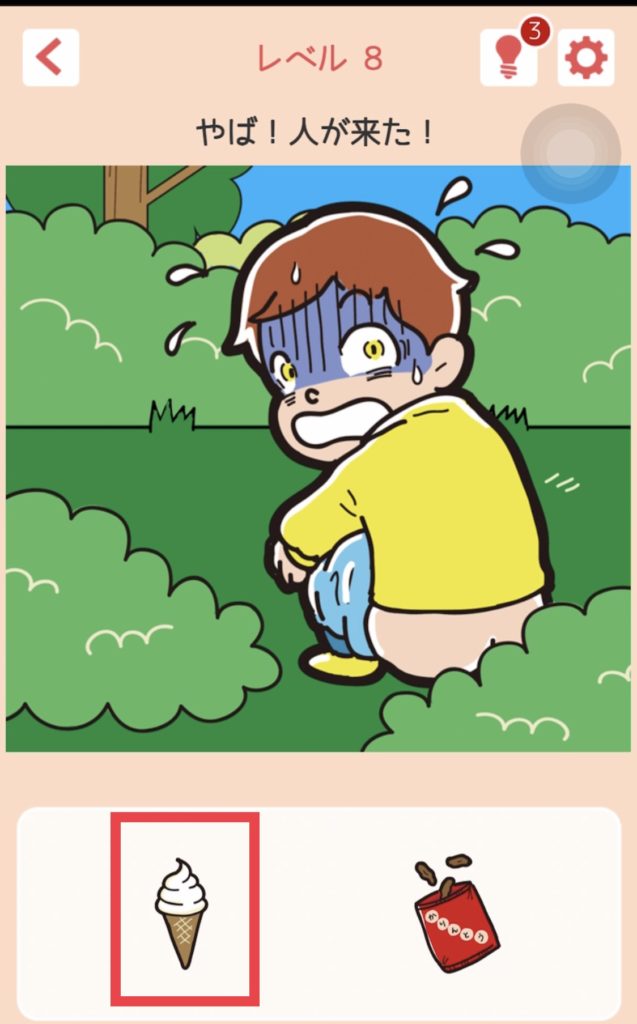
Task: Open the settings gear
Action: tap(586, 58)
